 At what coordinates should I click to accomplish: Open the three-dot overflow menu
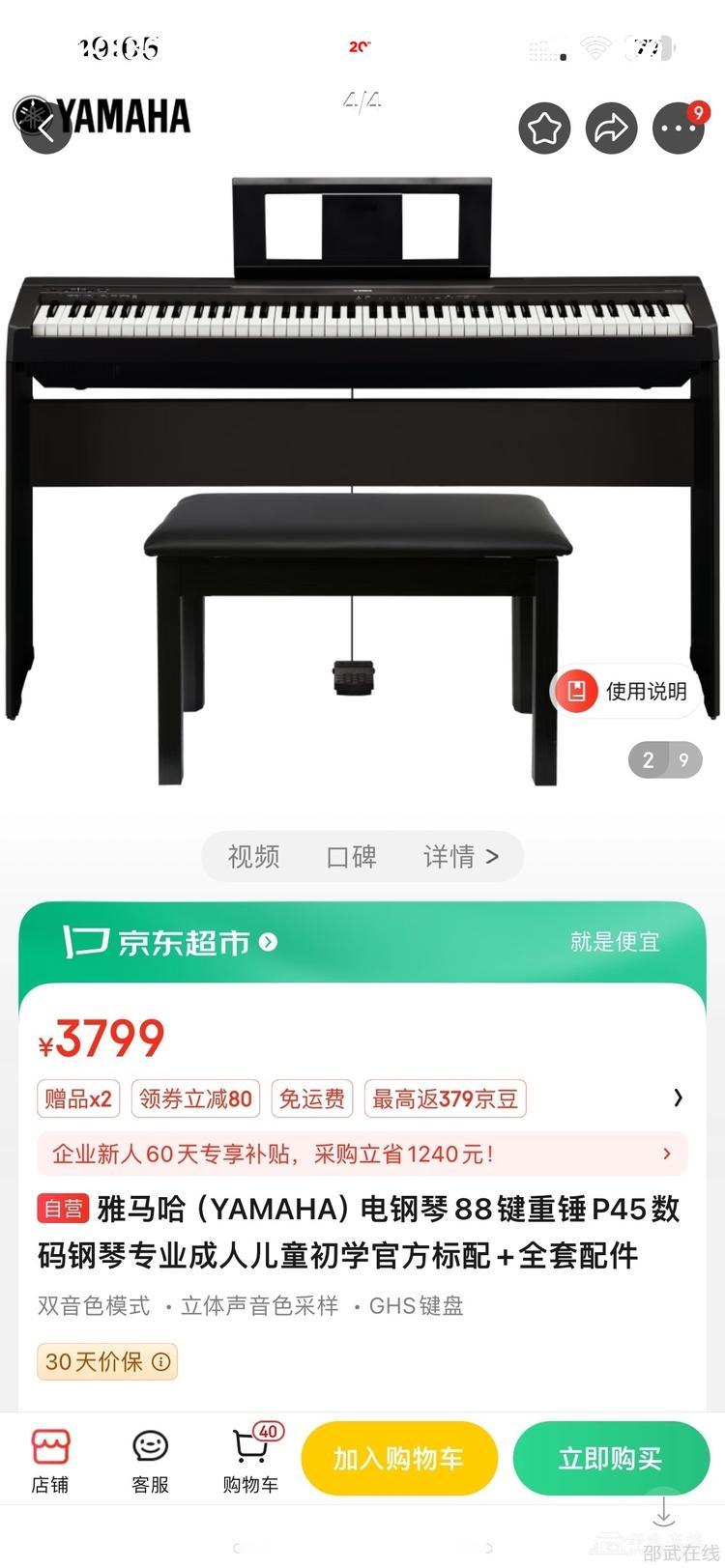(x=678, y=128)
